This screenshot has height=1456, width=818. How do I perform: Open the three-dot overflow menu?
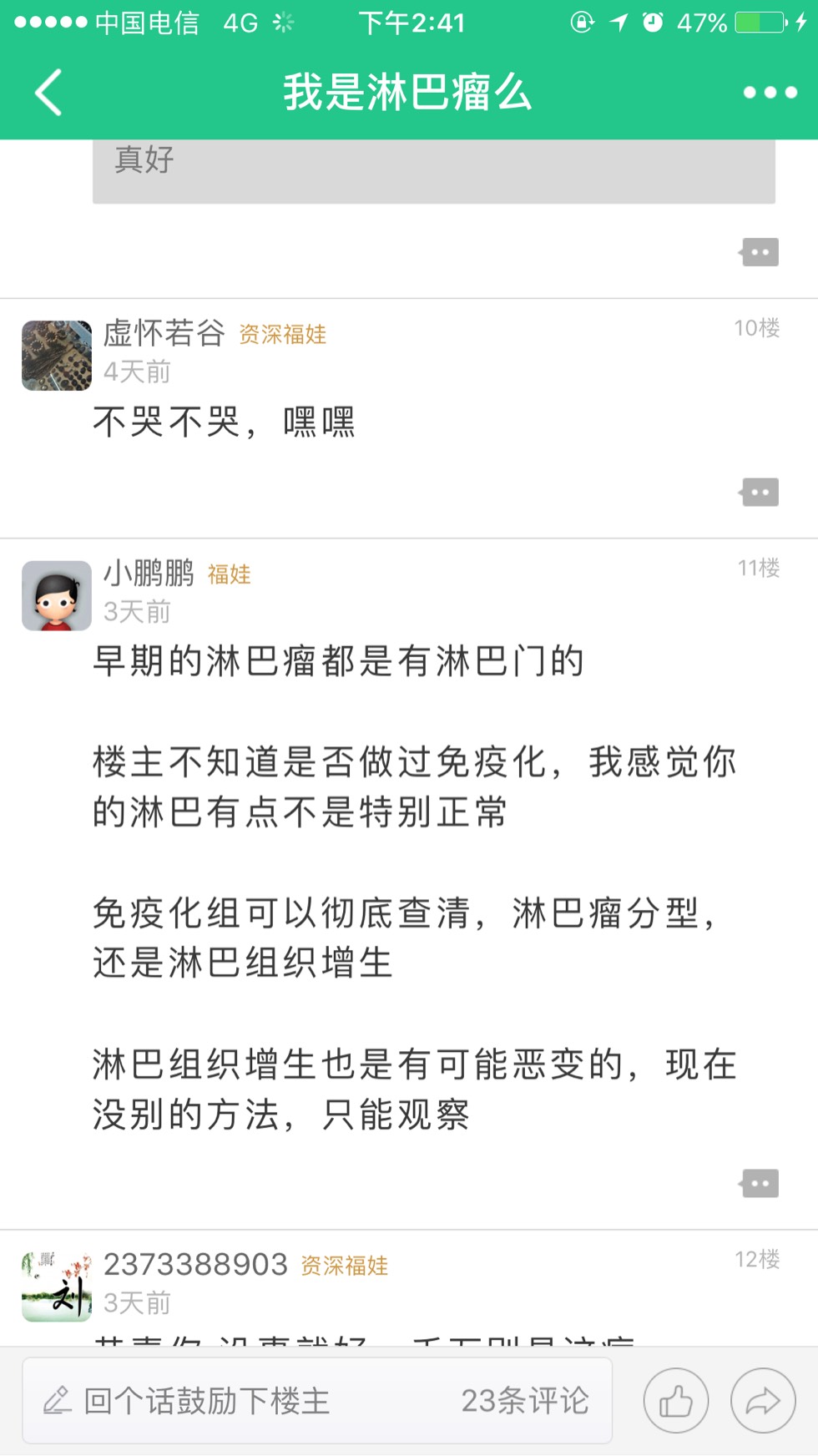[x=770, y=92]
